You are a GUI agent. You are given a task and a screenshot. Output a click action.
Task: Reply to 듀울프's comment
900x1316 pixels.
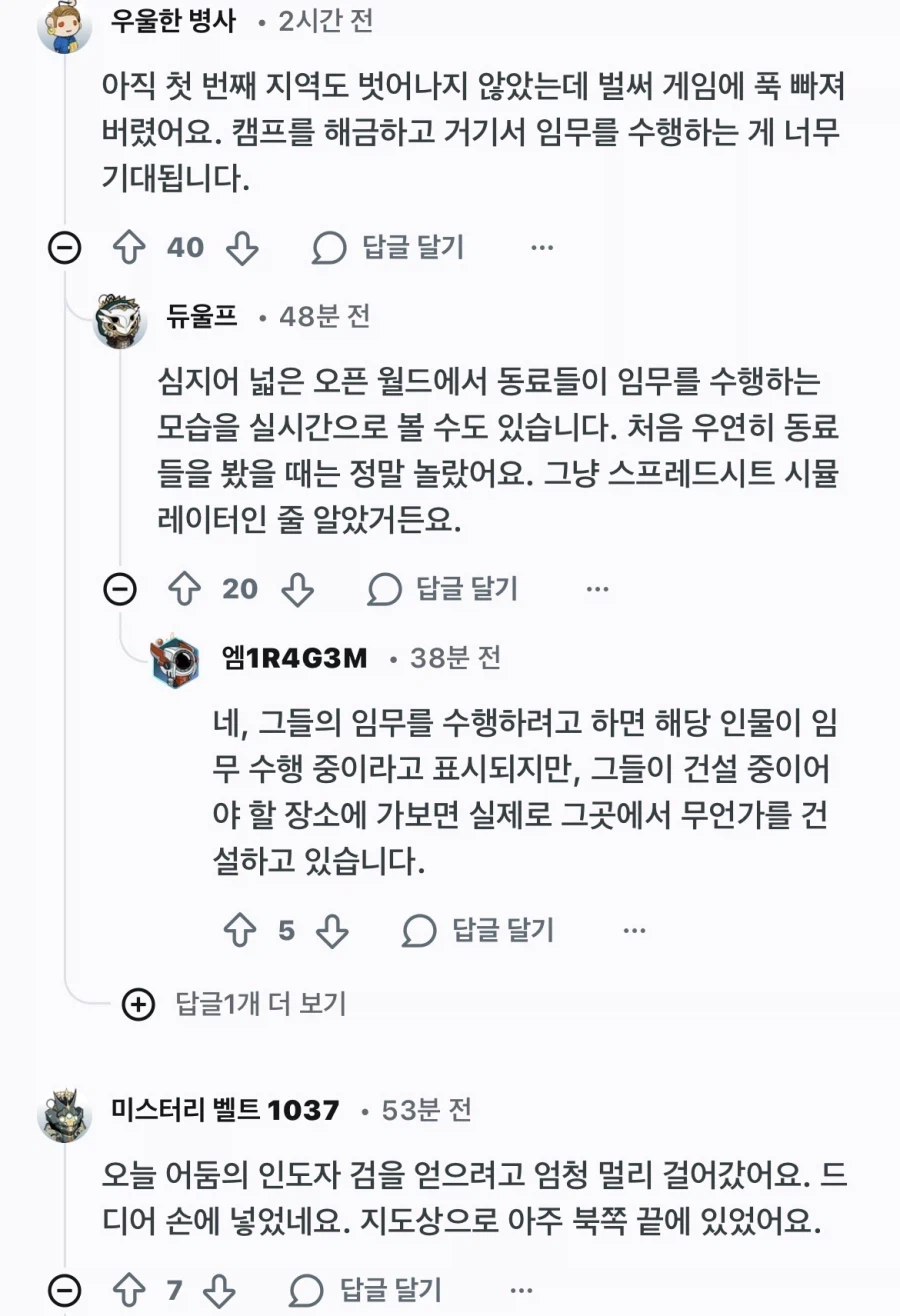click(x=443, y=589)
